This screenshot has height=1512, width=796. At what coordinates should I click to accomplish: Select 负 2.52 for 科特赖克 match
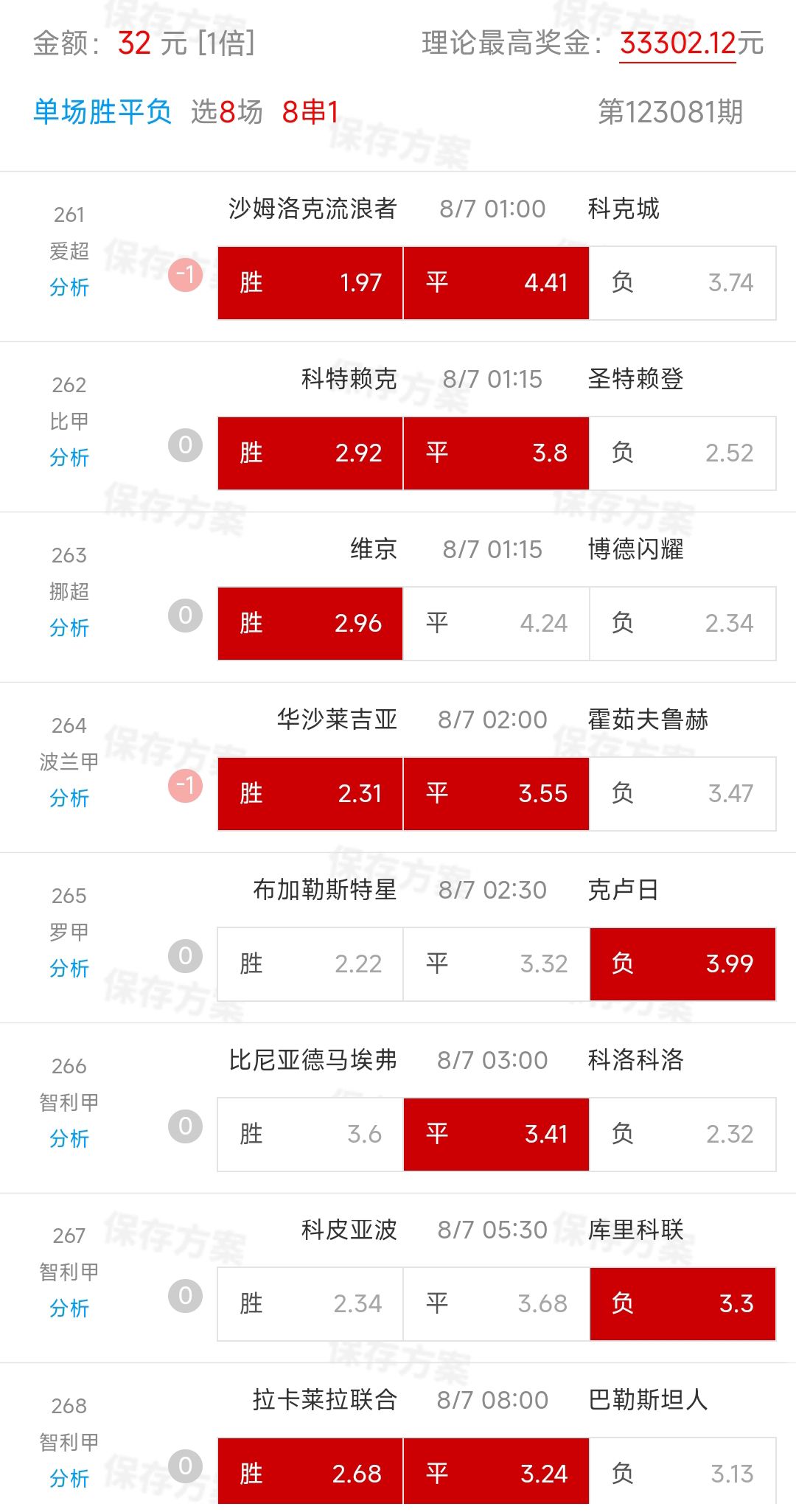682,453
